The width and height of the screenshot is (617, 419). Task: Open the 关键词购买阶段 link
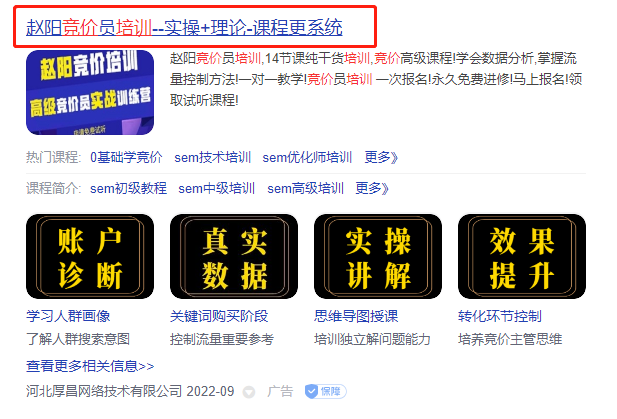point(219,316)
